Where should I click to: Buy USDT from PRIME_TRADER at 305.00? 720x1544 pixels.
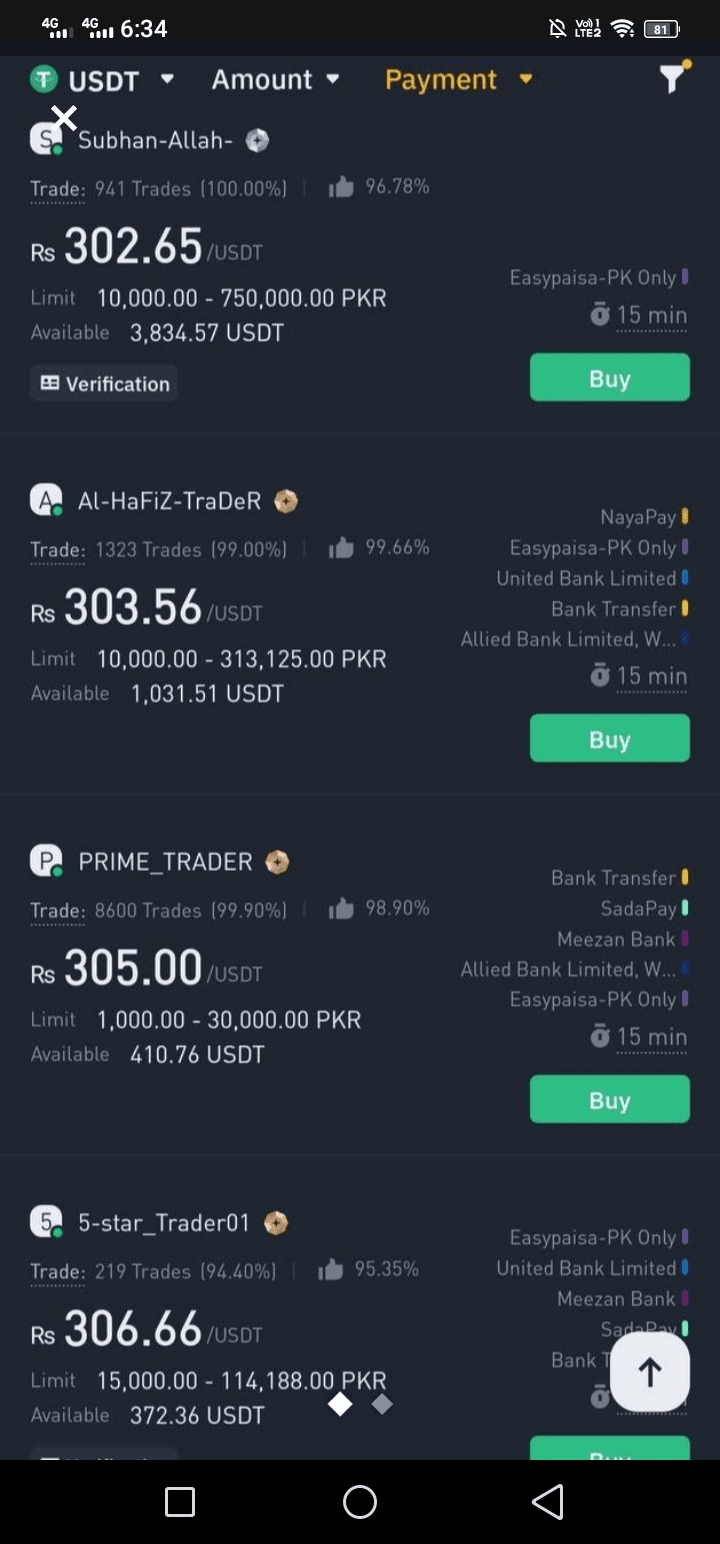(609, 1100)
